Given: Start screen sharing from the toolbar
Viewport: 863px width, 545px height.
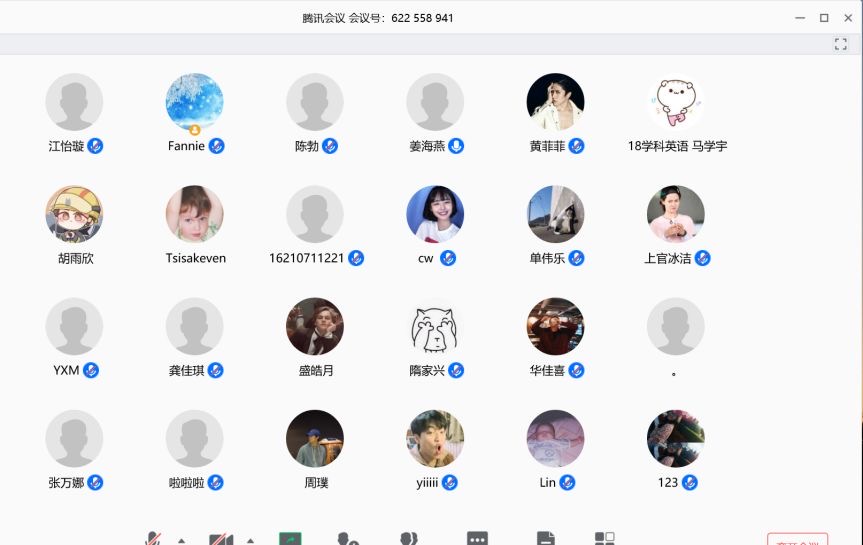Looking at the screenshot, I should coord(290,539).
